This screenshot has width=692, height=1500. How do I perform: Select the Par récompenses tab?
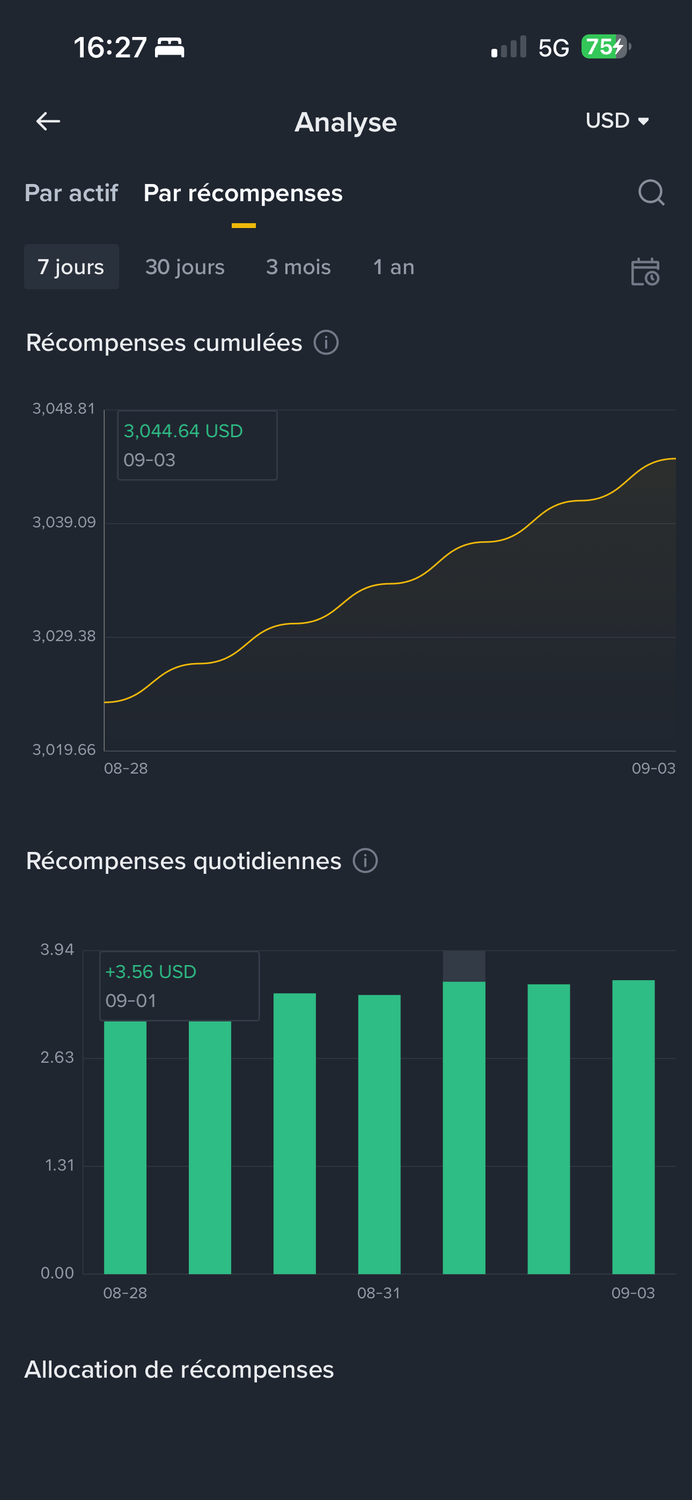pyautogui.click(x=243, y=193)
